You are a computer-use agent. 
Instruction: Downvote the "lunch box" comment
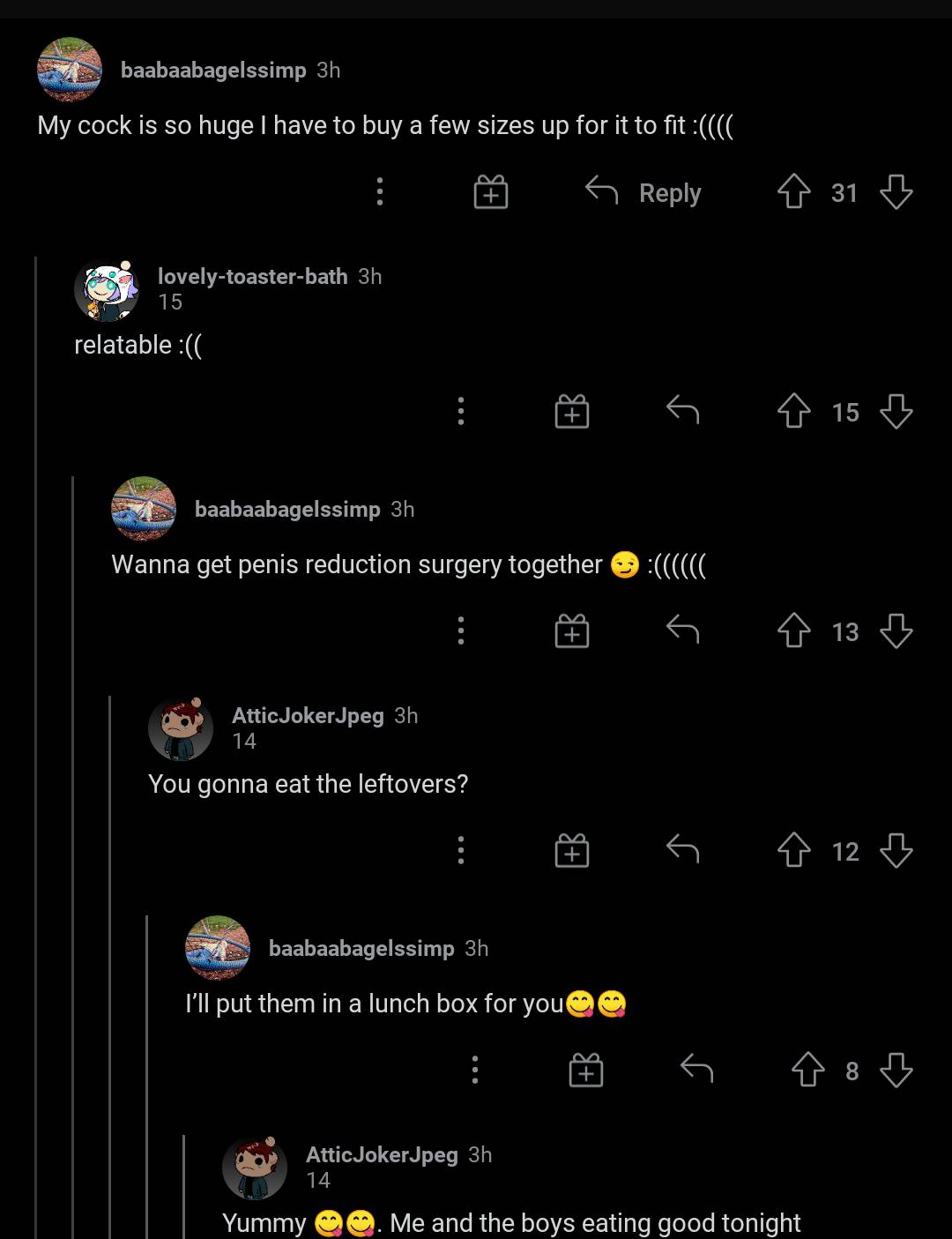(x=896, y=1070)
